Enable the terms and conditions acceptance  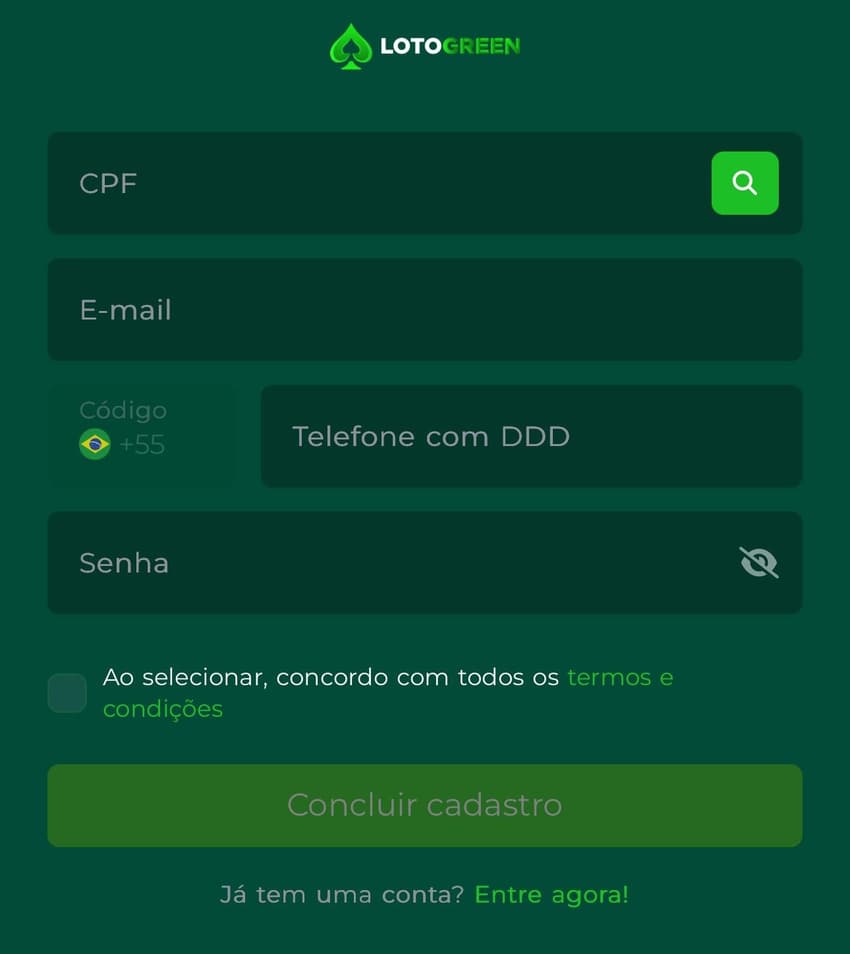point(66,692)
